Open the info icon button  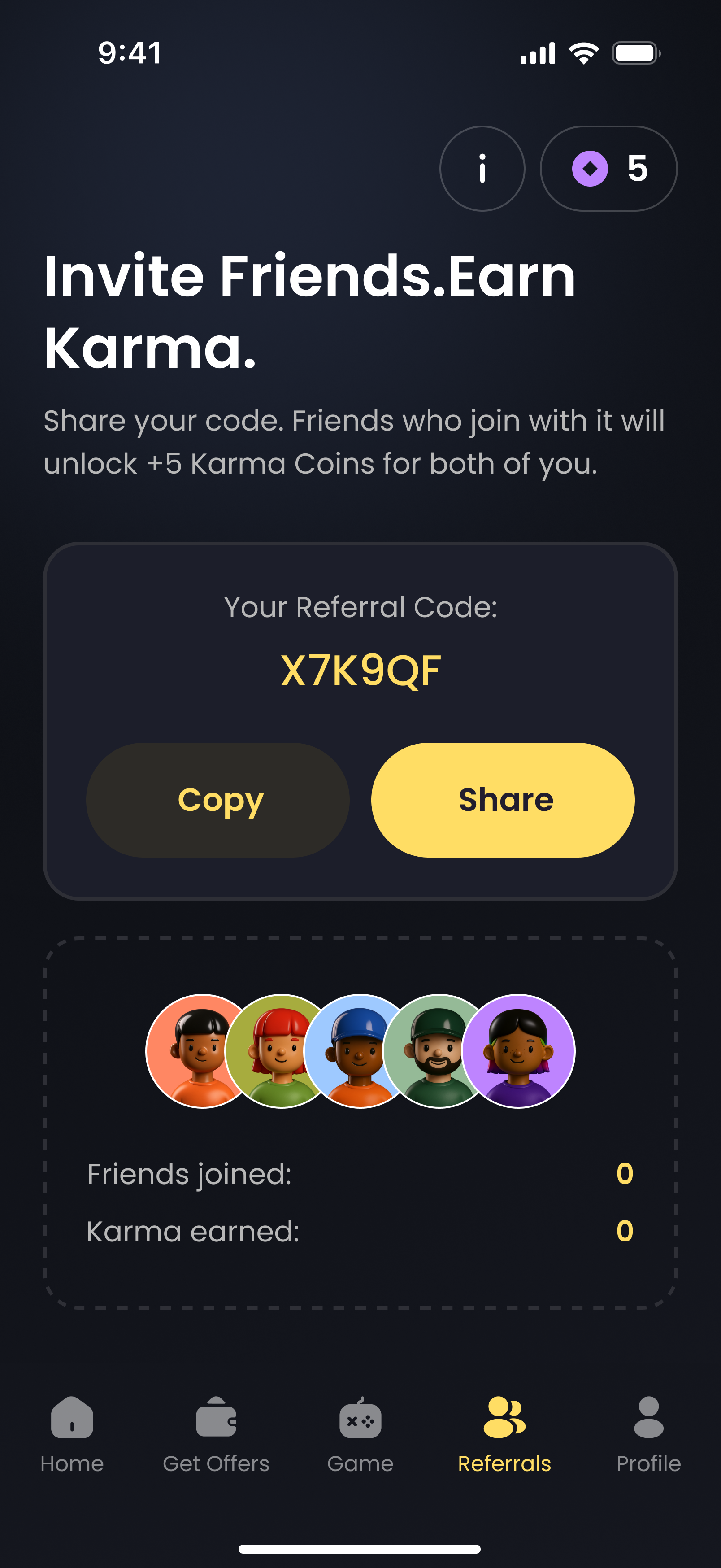(482, 169)
